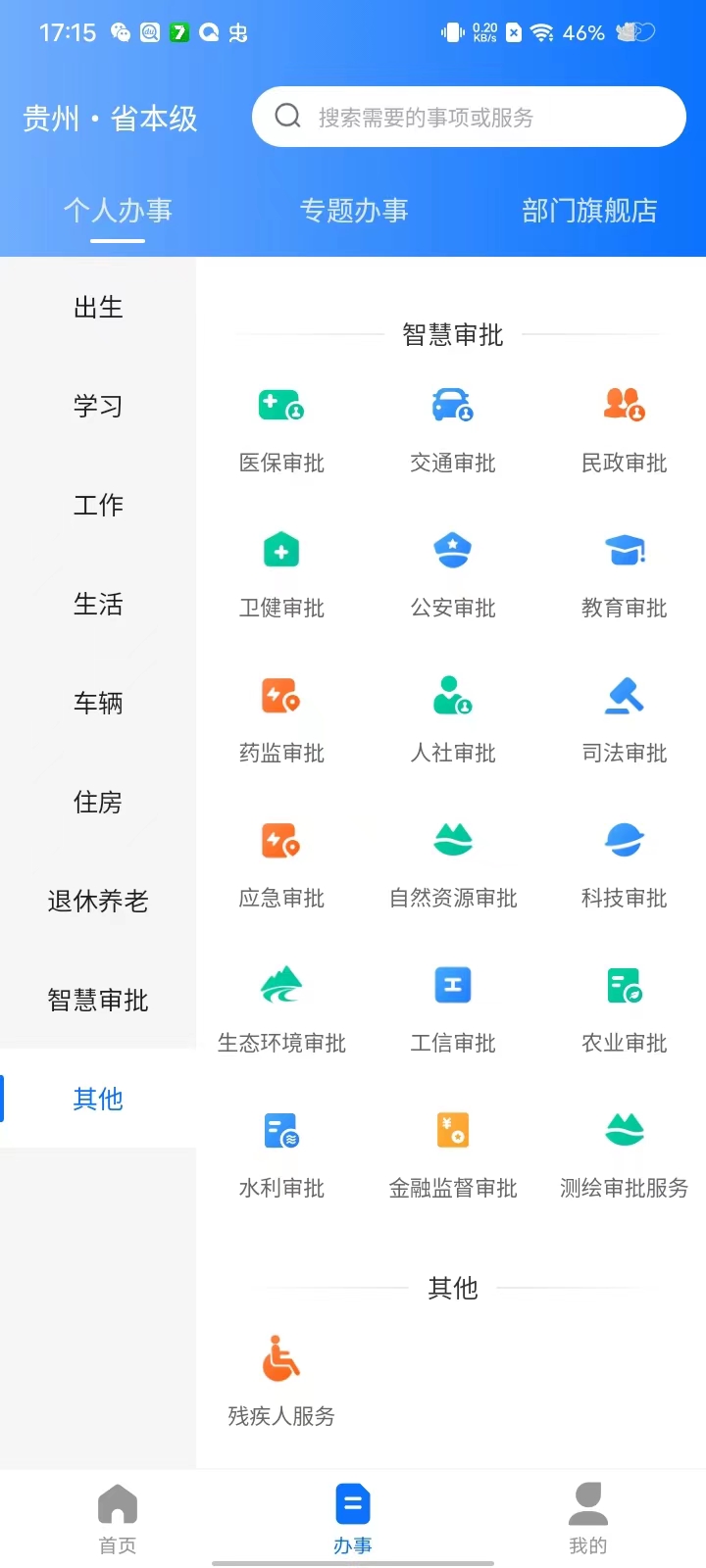The width and height of the screenshot is (706, 1568).
Task: Open 教育审批 service
Action: tap(624, 572)
